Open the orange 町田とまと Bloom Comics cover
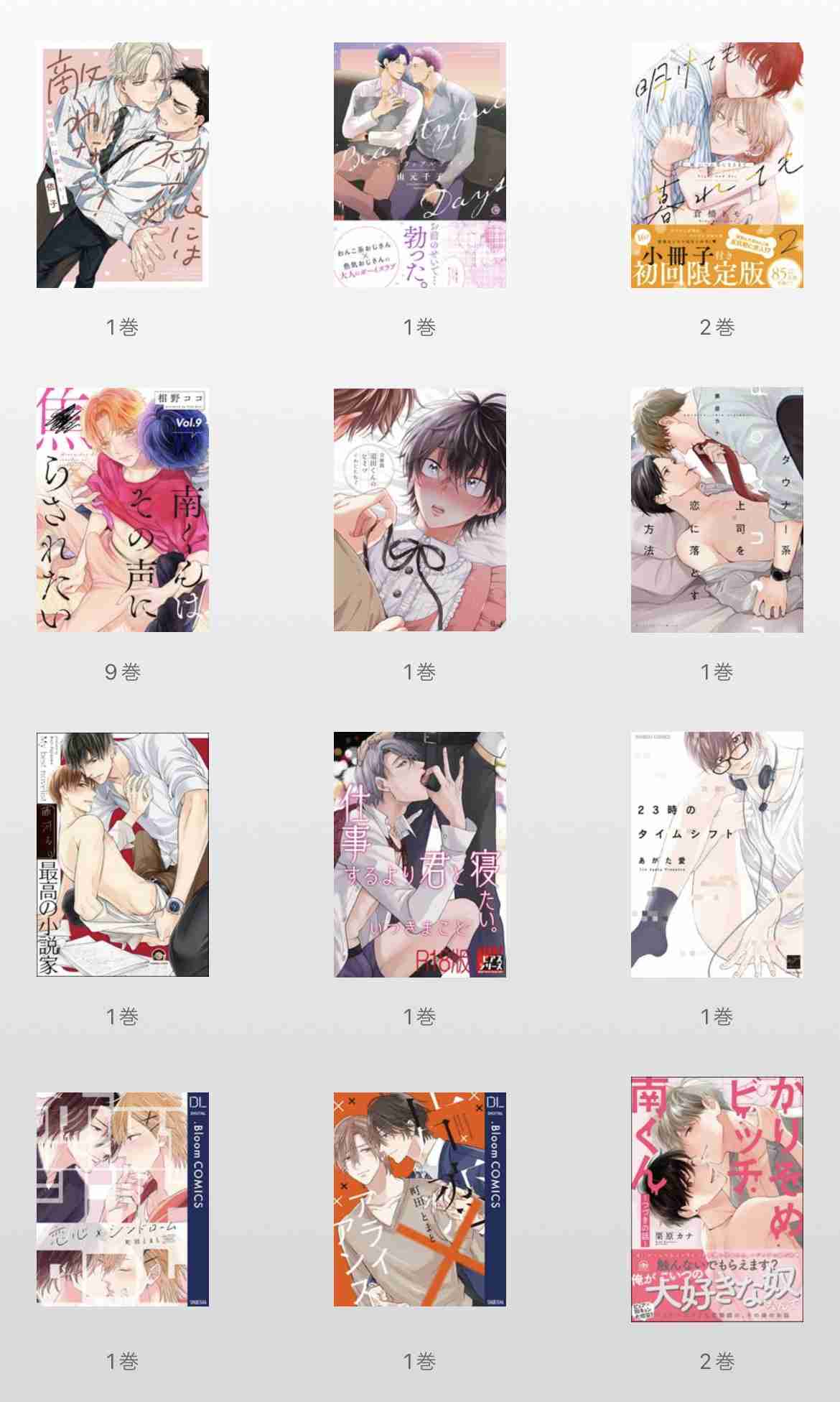840x1402 pixels. [420, 1199]
